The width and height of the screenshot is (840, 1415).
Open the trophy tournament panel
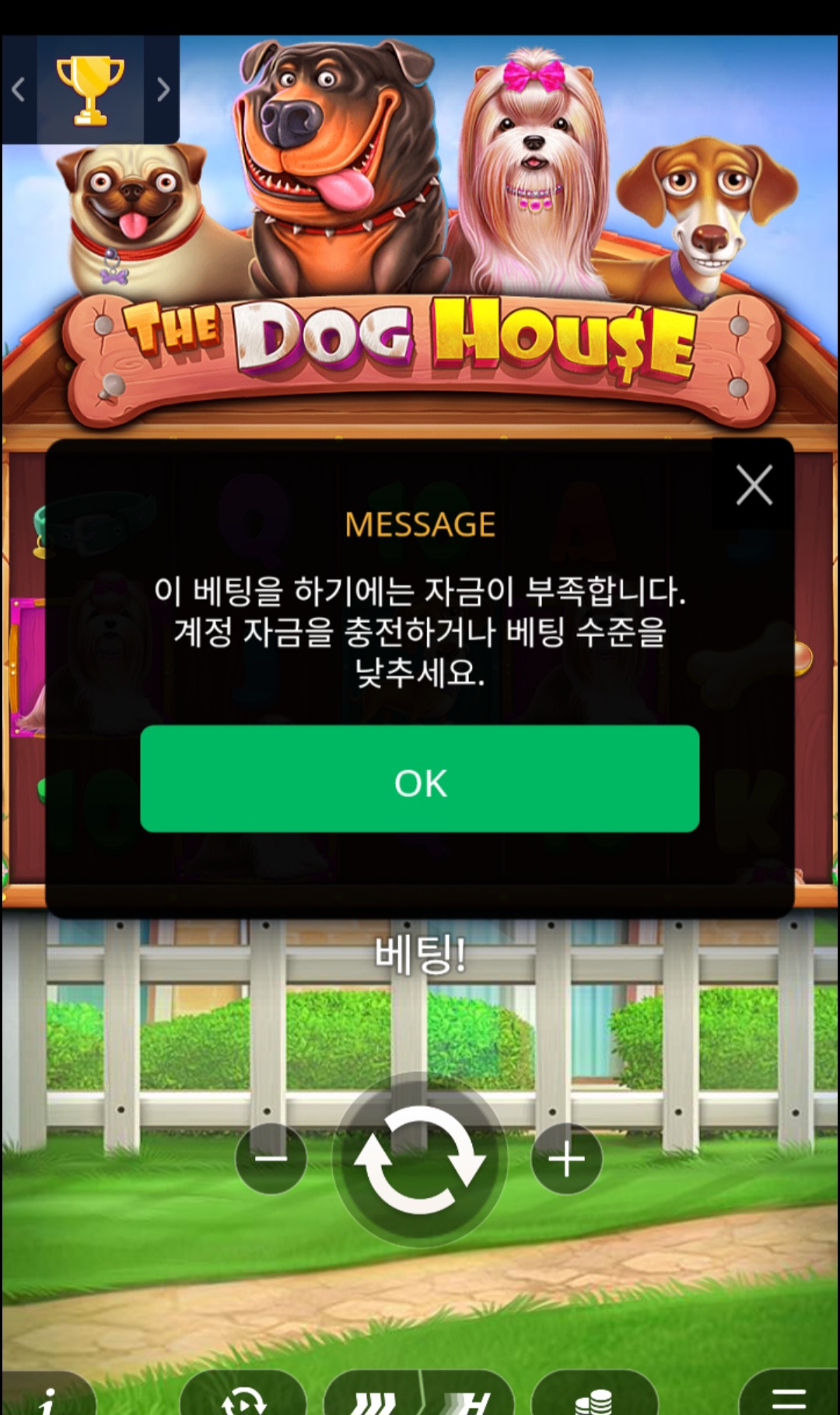(90, 89)
